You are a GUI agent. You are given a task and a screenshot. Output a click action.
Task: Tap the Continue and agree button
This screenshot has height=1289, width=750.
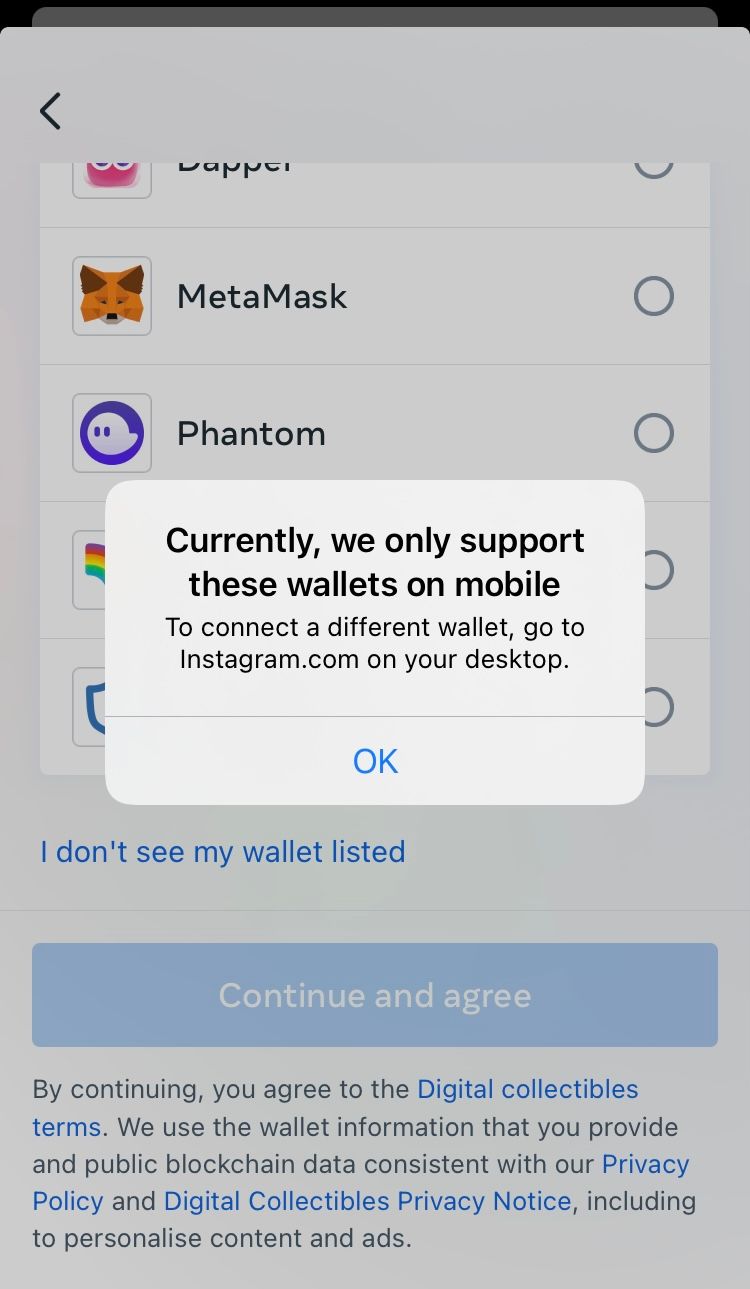pyautogui.click(x=375, y=995)
